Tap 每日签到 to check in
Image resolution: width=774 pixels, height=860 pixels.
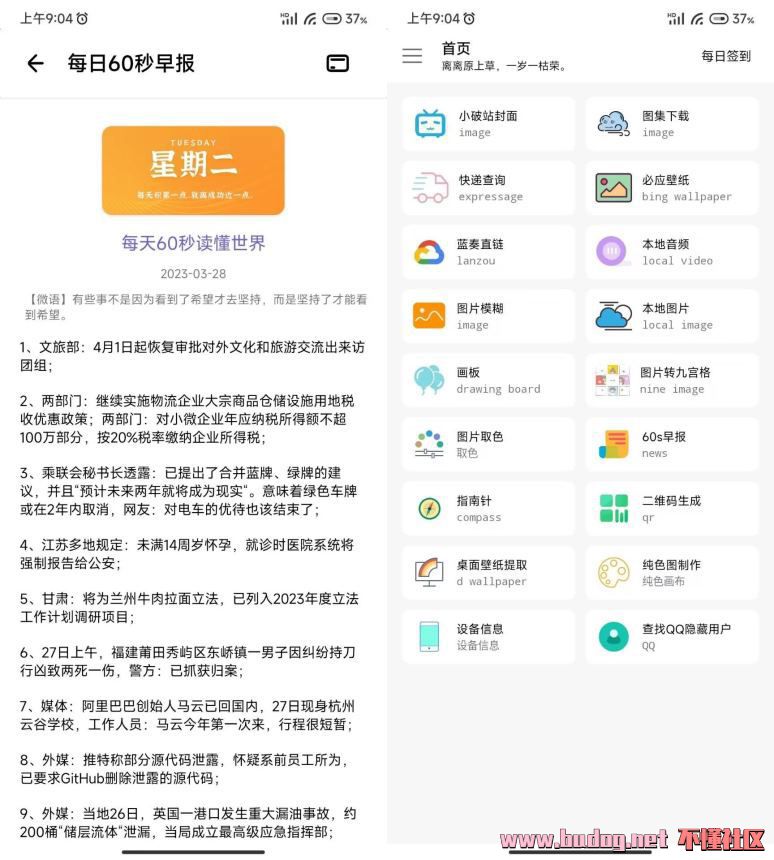point(725,57)
